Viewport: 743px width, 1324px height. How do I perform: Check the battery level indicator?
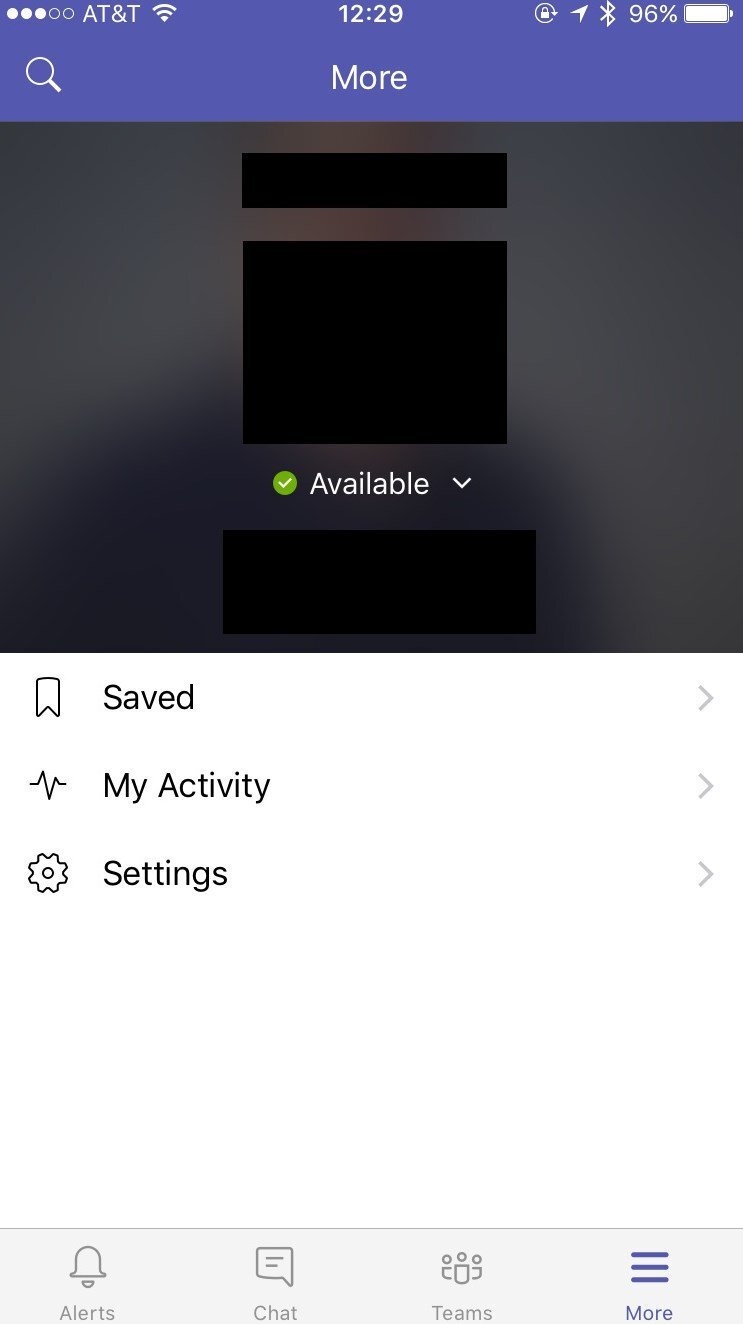click(x=709, y=14)
